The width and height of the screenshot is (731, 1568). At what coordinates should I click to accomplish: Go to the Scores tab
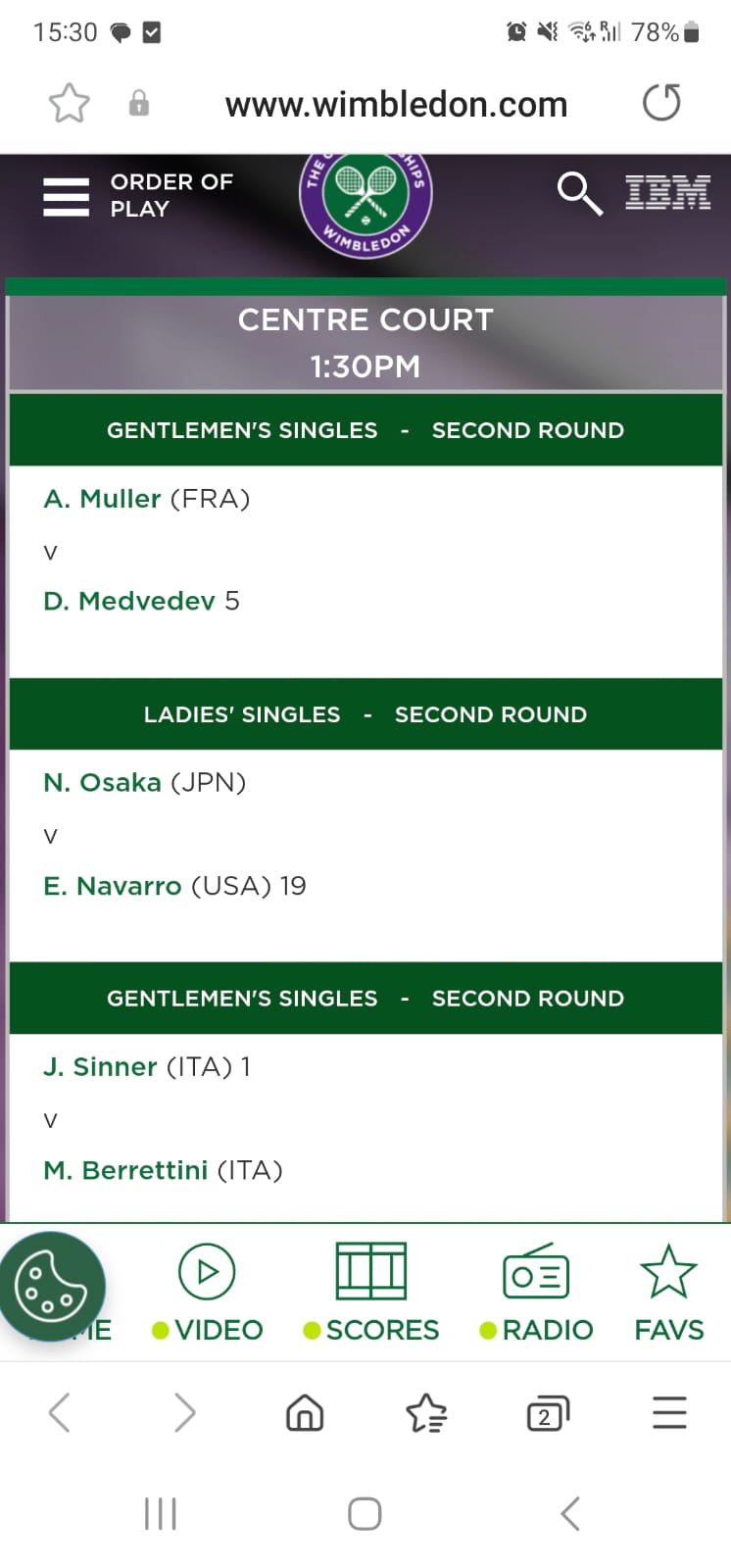370,1294
